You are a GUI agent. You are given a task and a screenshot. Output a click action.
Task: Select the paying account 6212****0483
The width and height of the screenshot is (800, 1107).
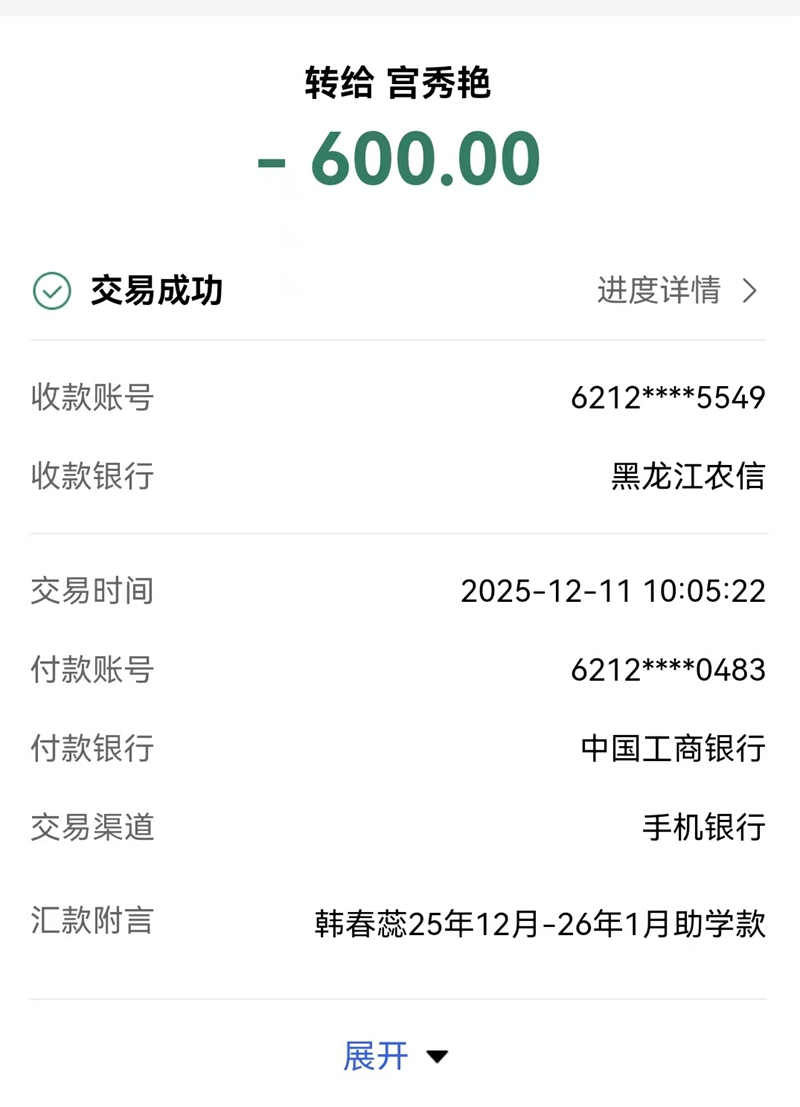point(666,670)
